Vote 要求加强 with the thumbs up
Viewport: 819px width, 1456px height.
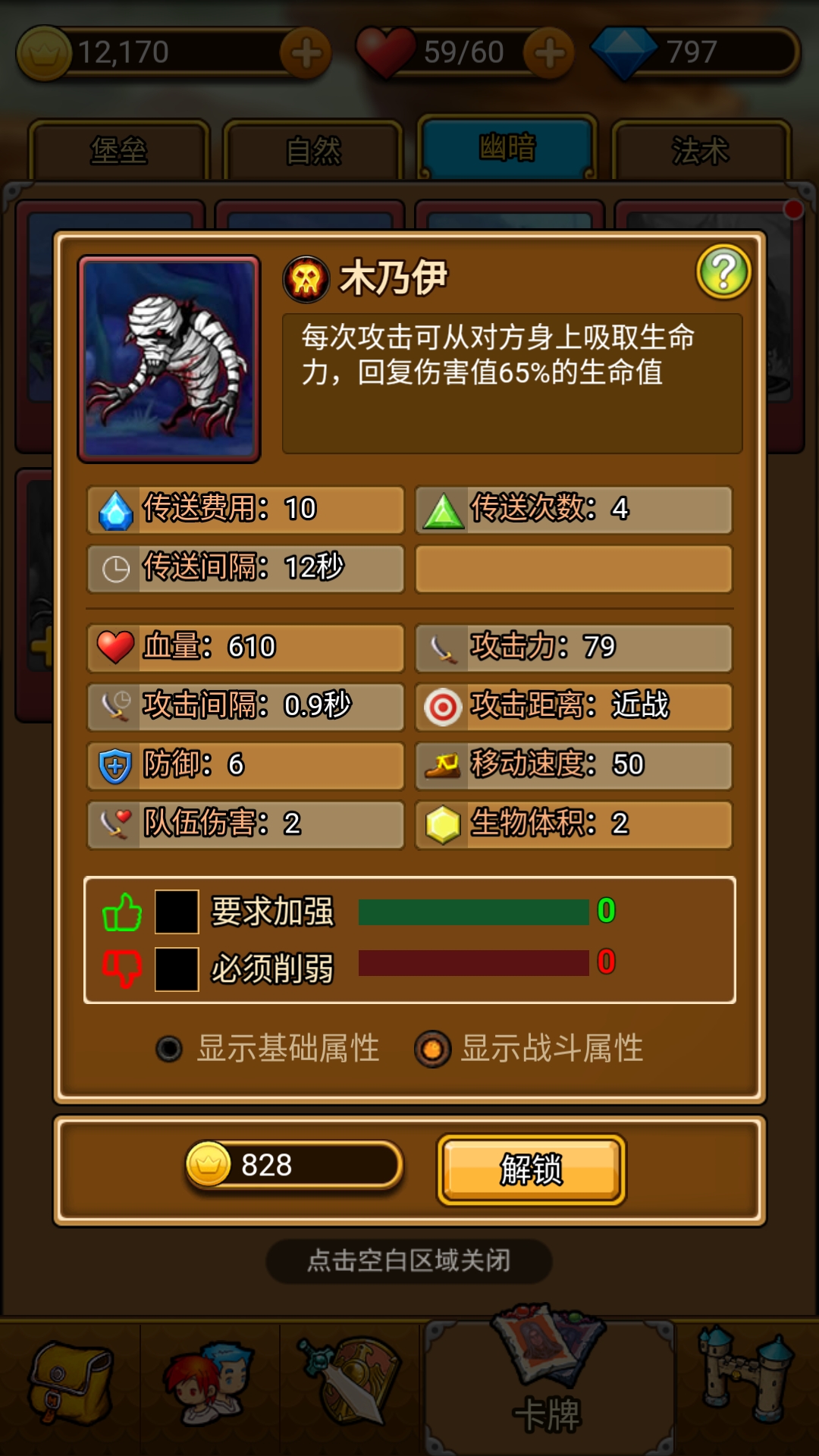(x=122, y=912)
